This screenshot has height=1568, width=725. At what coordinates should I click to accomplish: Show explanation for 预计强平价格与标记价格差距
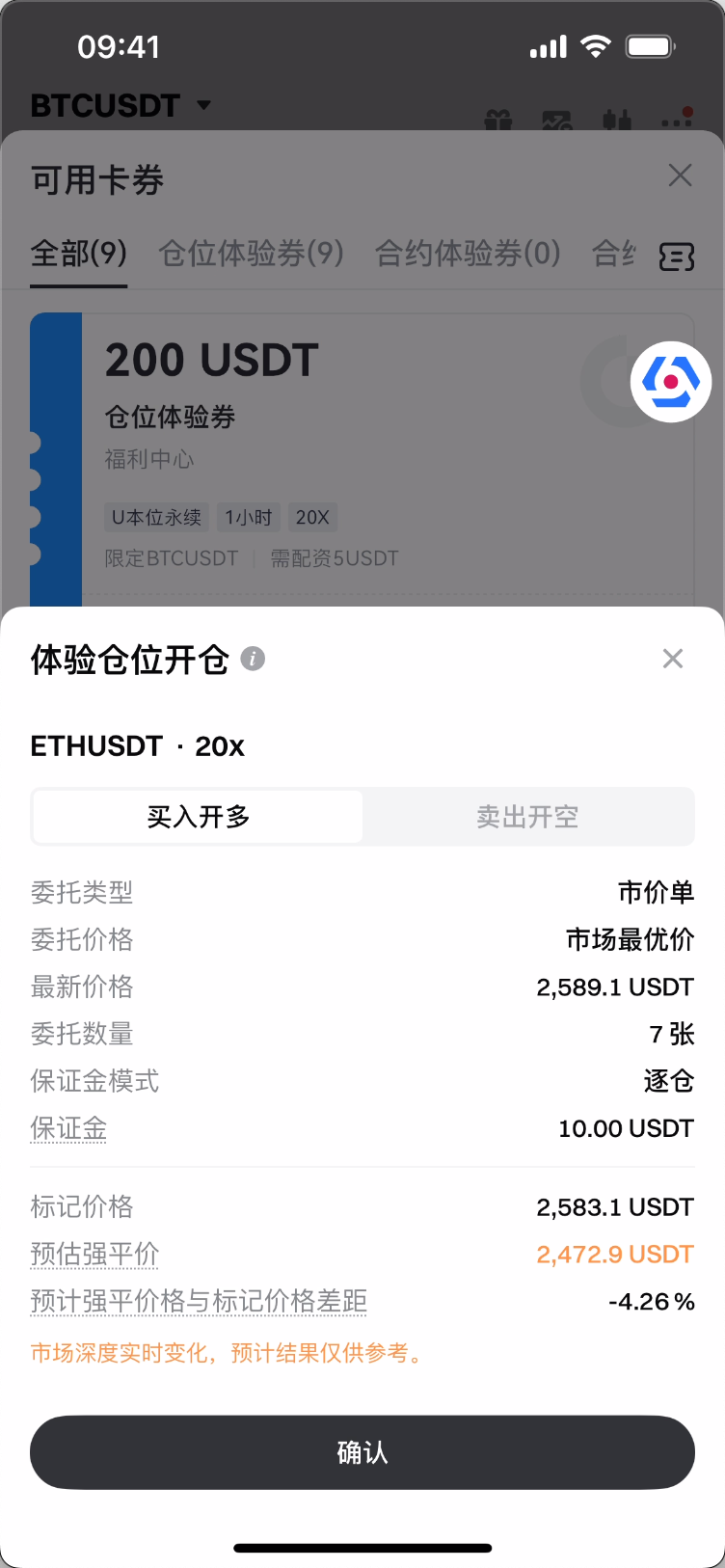199,1301
